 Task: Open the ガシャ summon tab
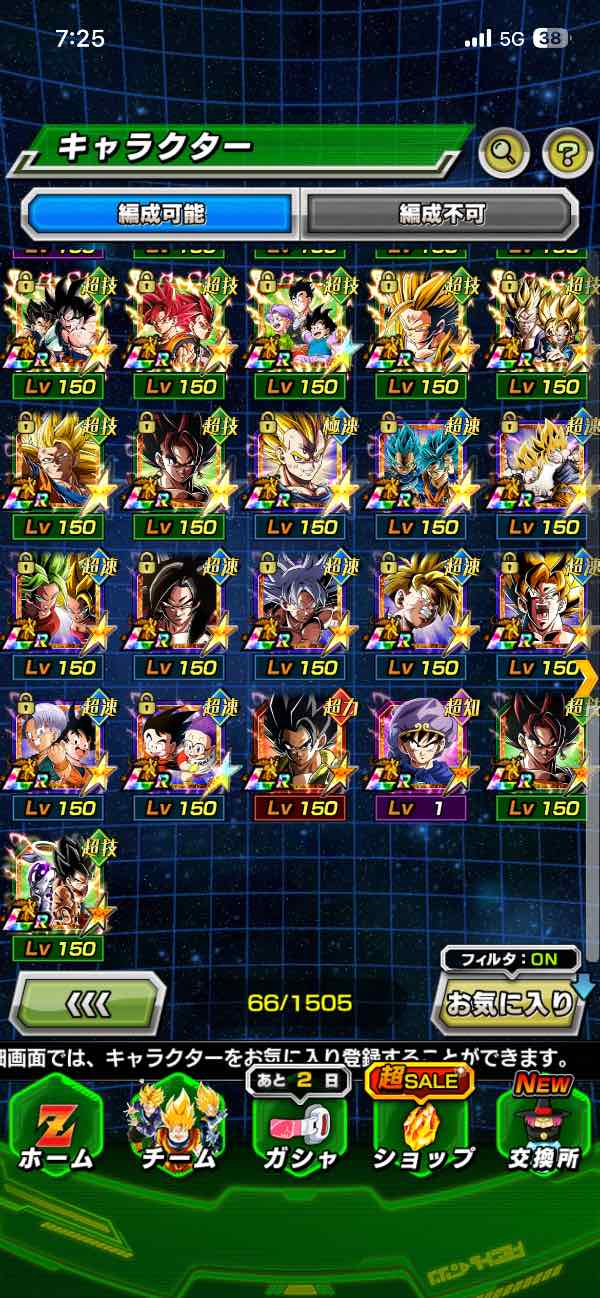click(300, 1125)
